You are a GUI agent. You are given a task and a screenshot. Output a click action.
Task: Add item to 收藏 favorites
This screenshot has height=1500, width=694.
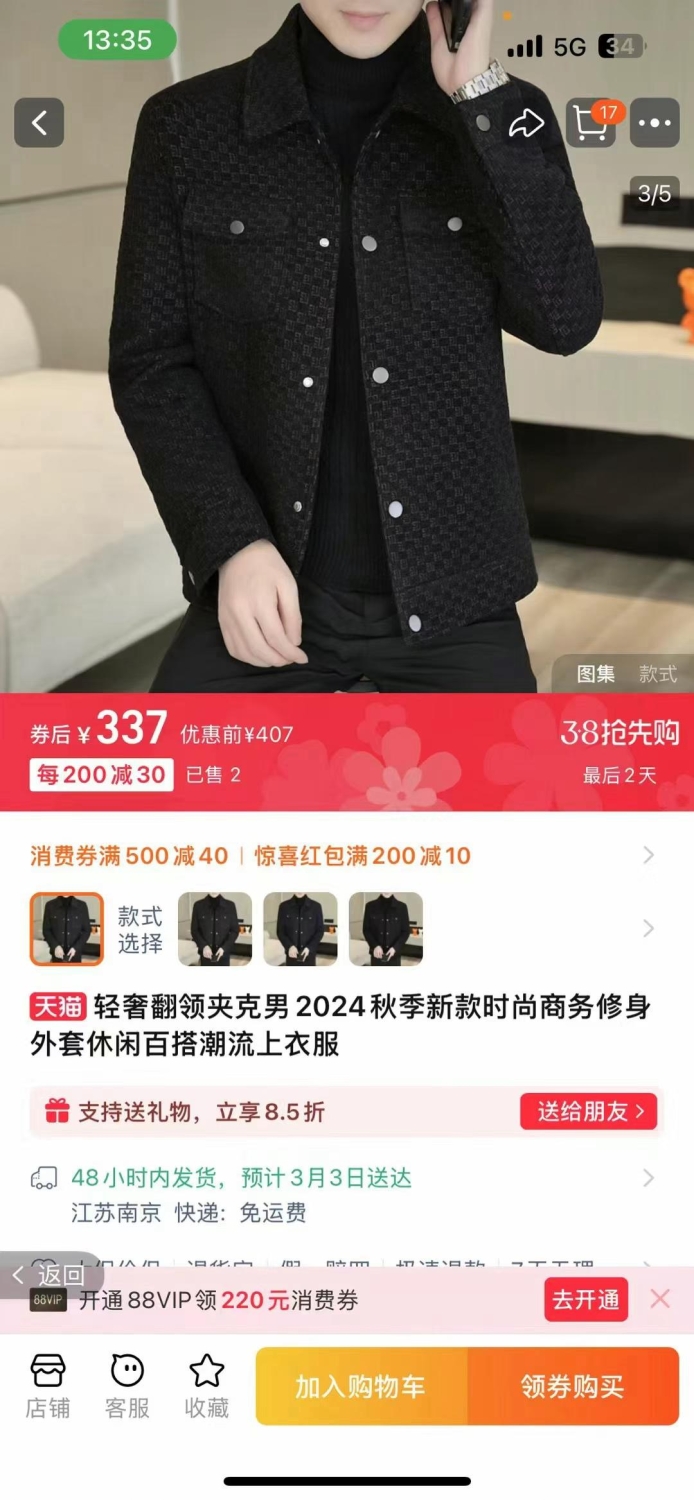click(x=207, y=1386)
